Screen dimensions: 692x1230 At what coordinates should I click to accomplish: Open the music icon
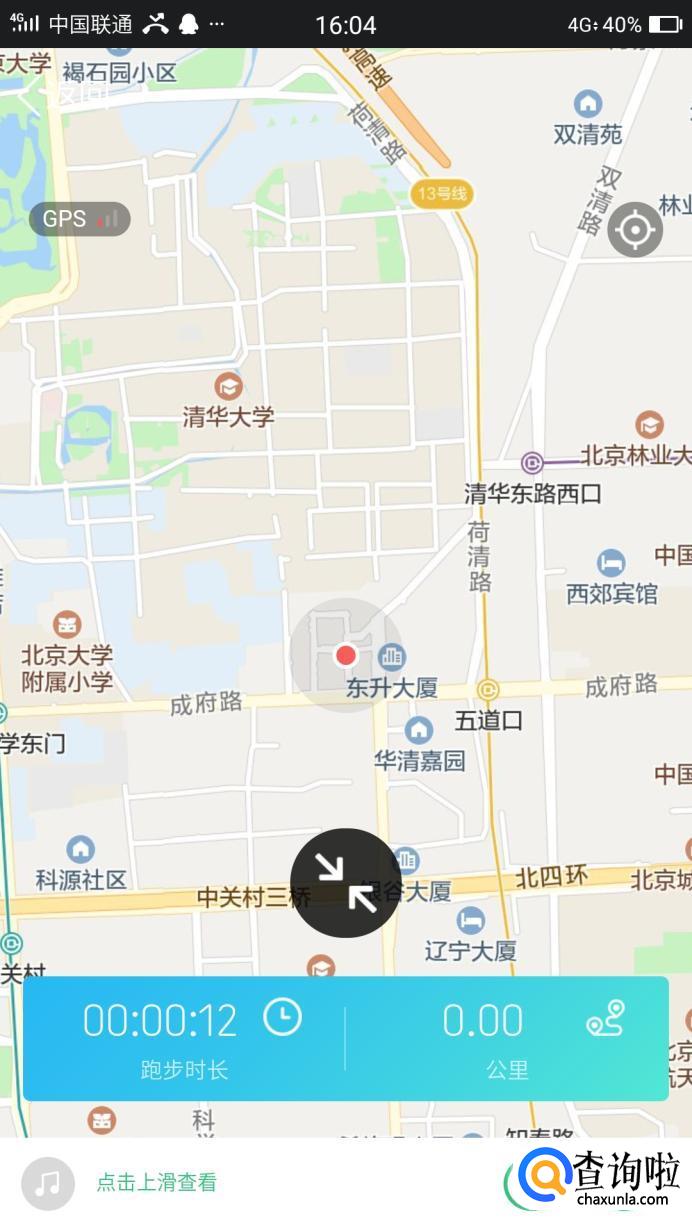click(x=48, y=1183)
